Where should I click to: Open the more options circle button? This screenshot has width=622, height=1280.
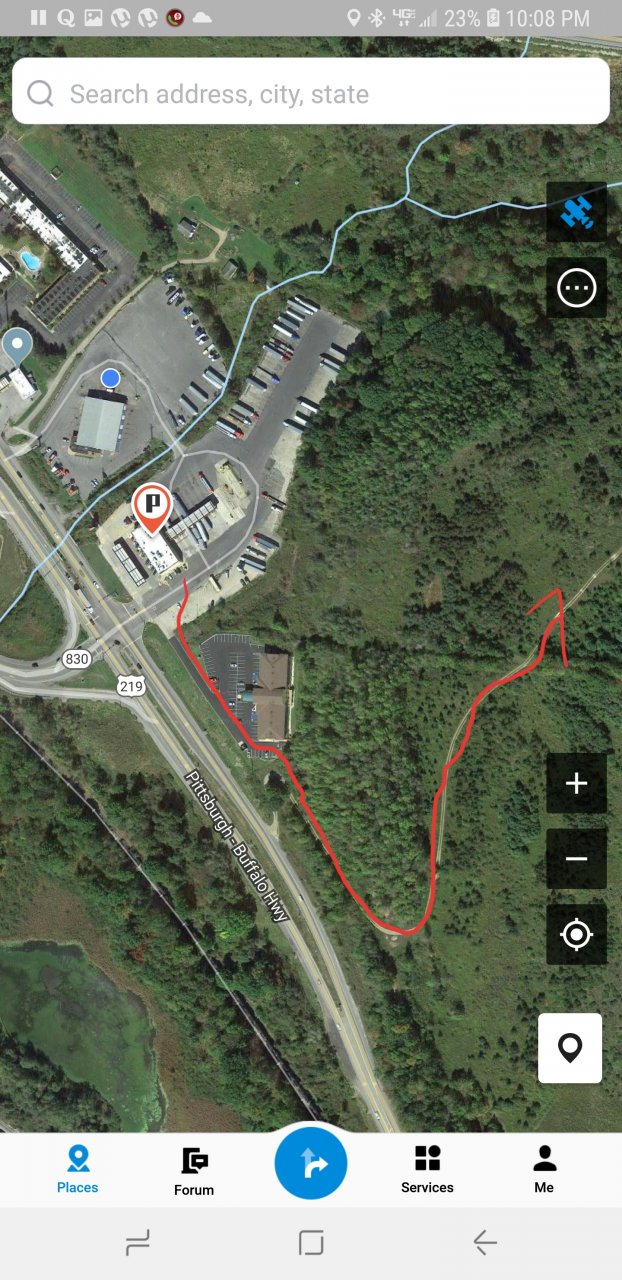577,288
